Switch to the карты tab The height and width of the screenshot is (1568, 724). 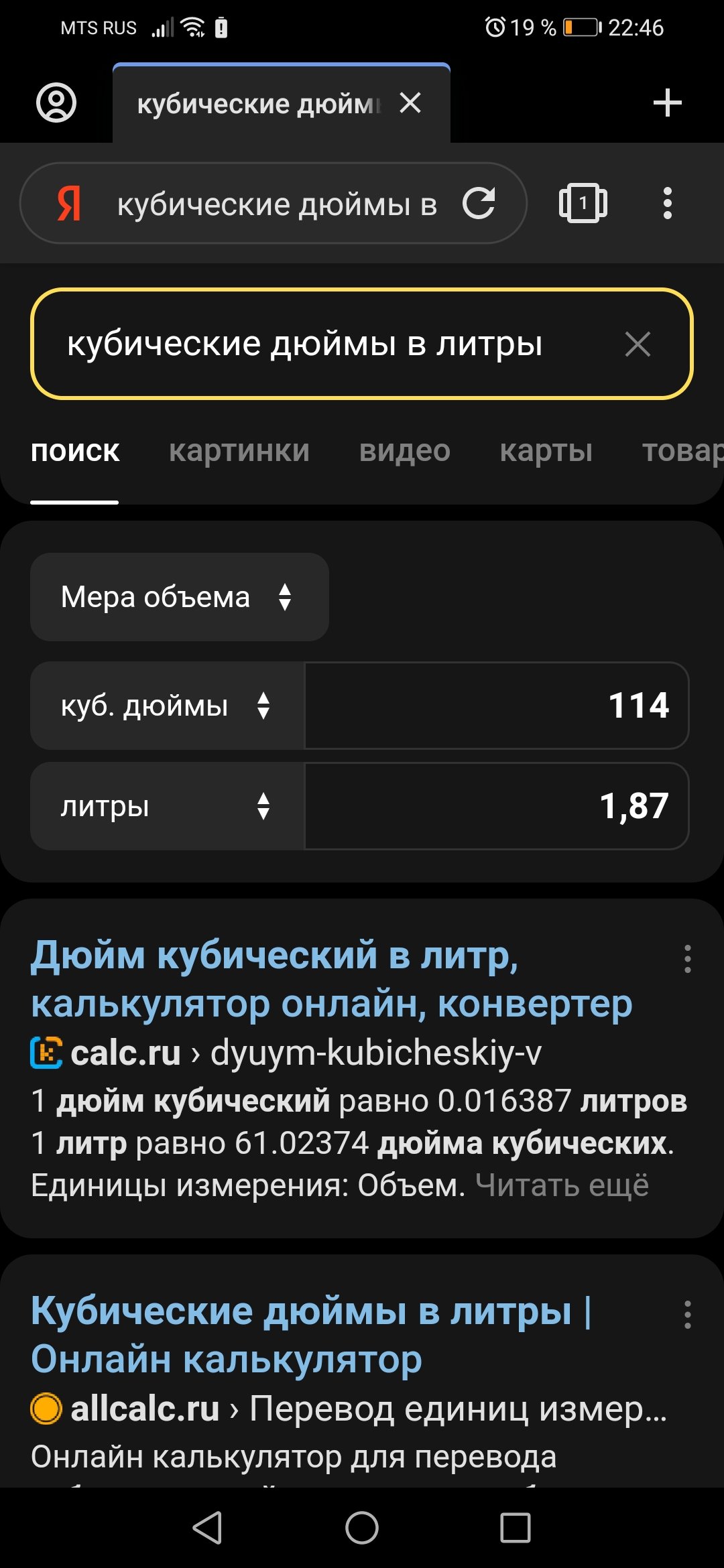click(x=546, y=451)
